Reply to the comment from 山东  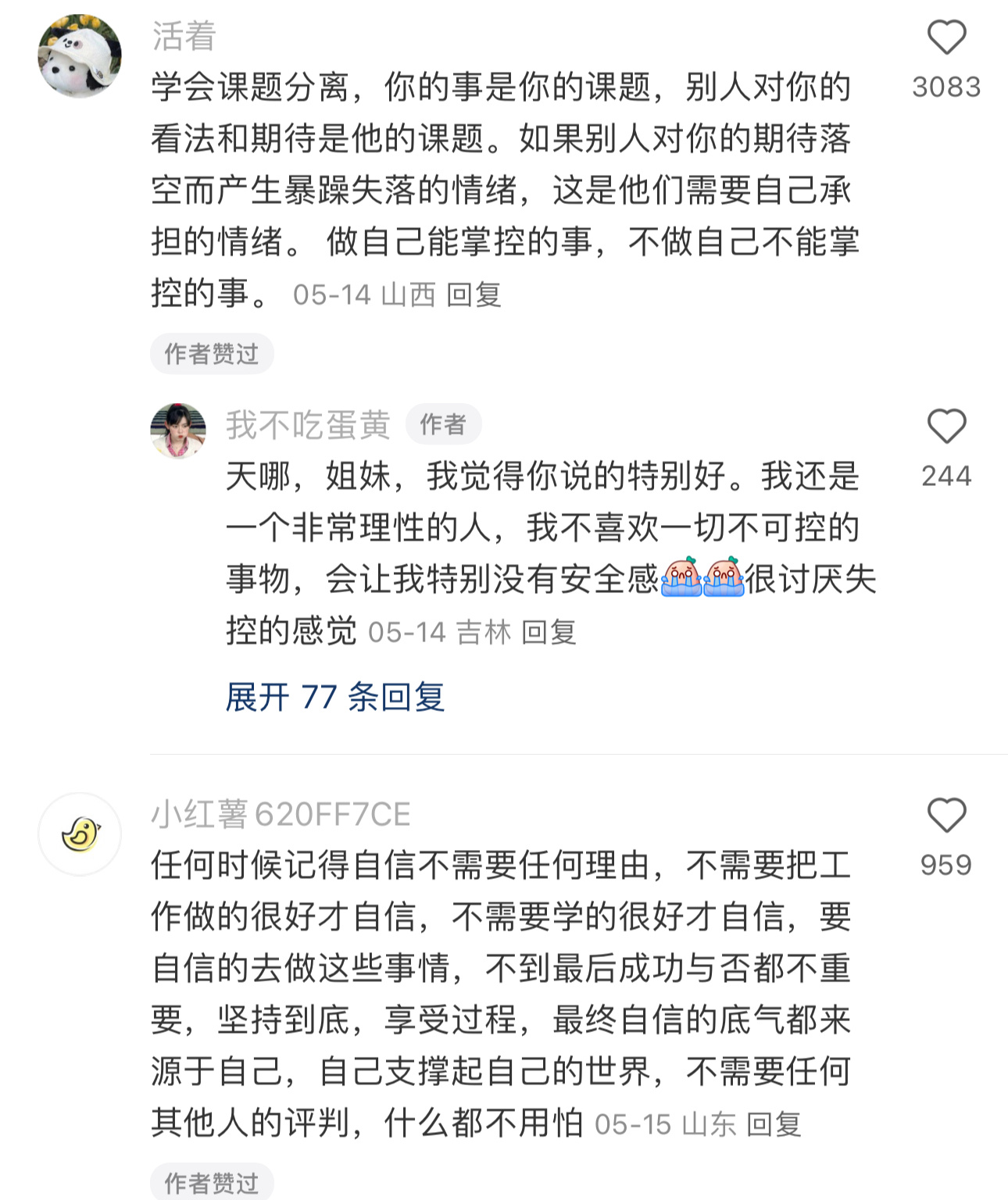pyautogui.click(x=774, y=1125)
